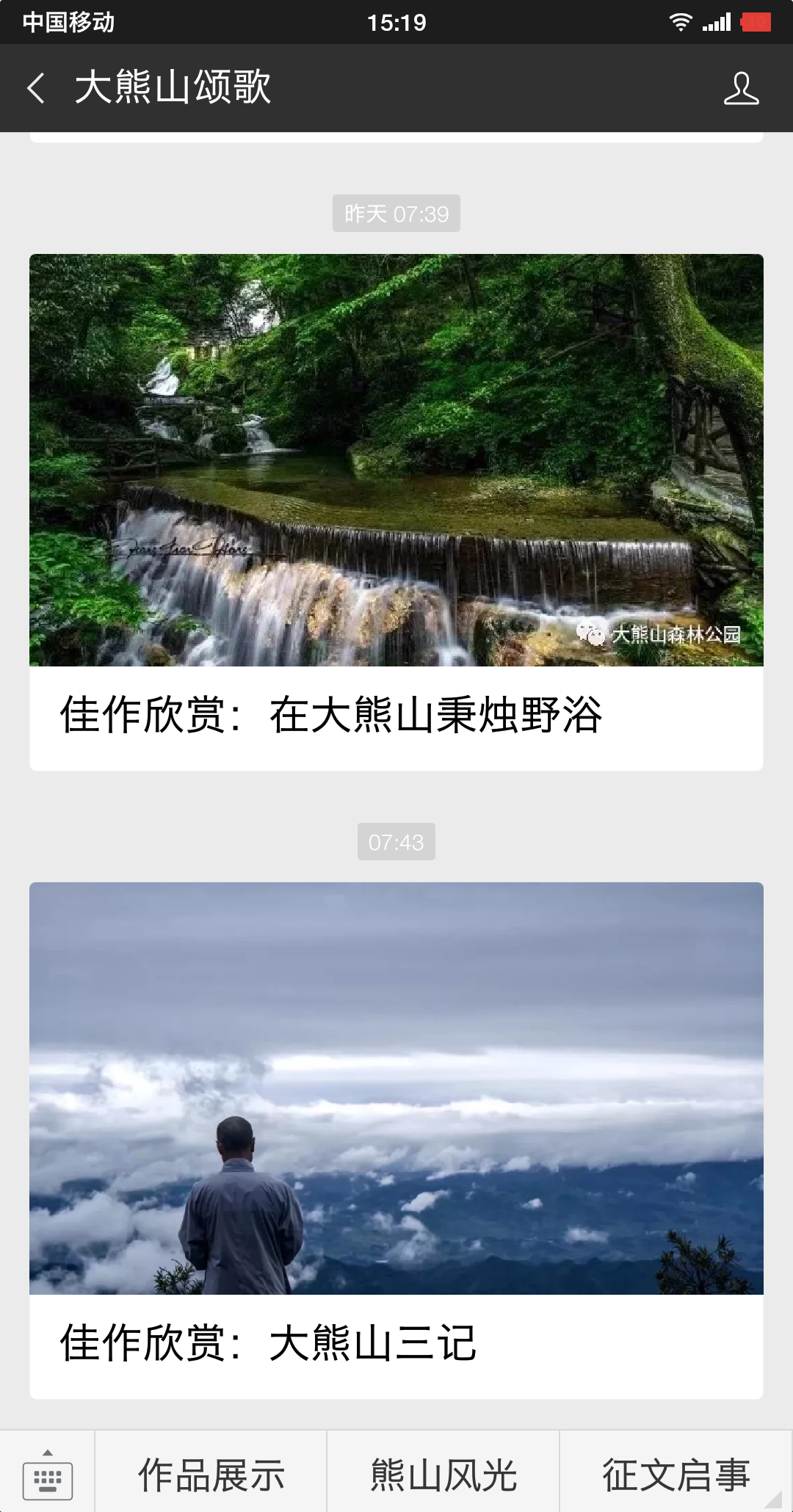Open the account profile icon
793x1512 pixels.
741,88
